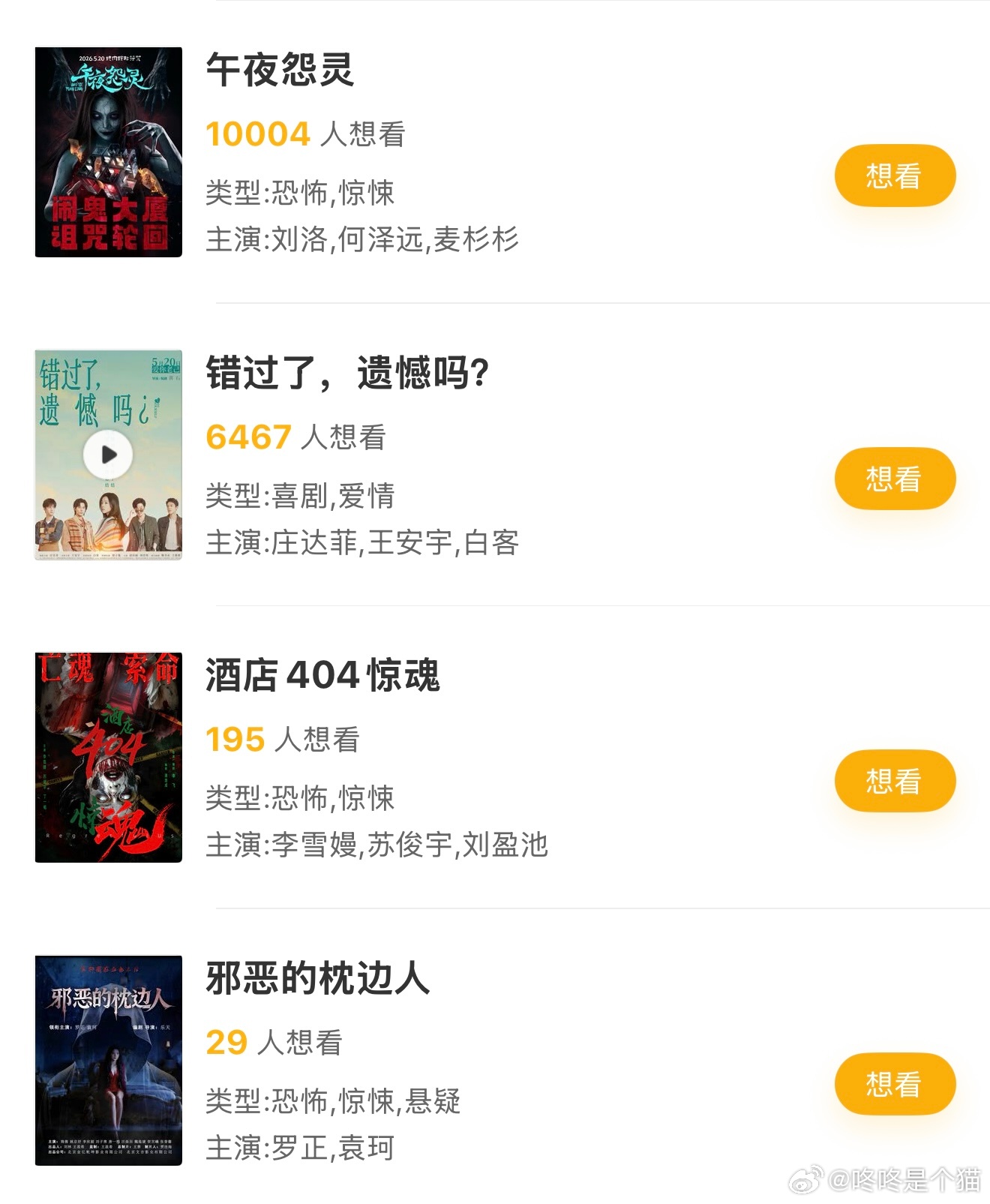Open 酒店404惊魂 movie details
The height and width of the screenshot is (1204, 990).
pos(322,675)
